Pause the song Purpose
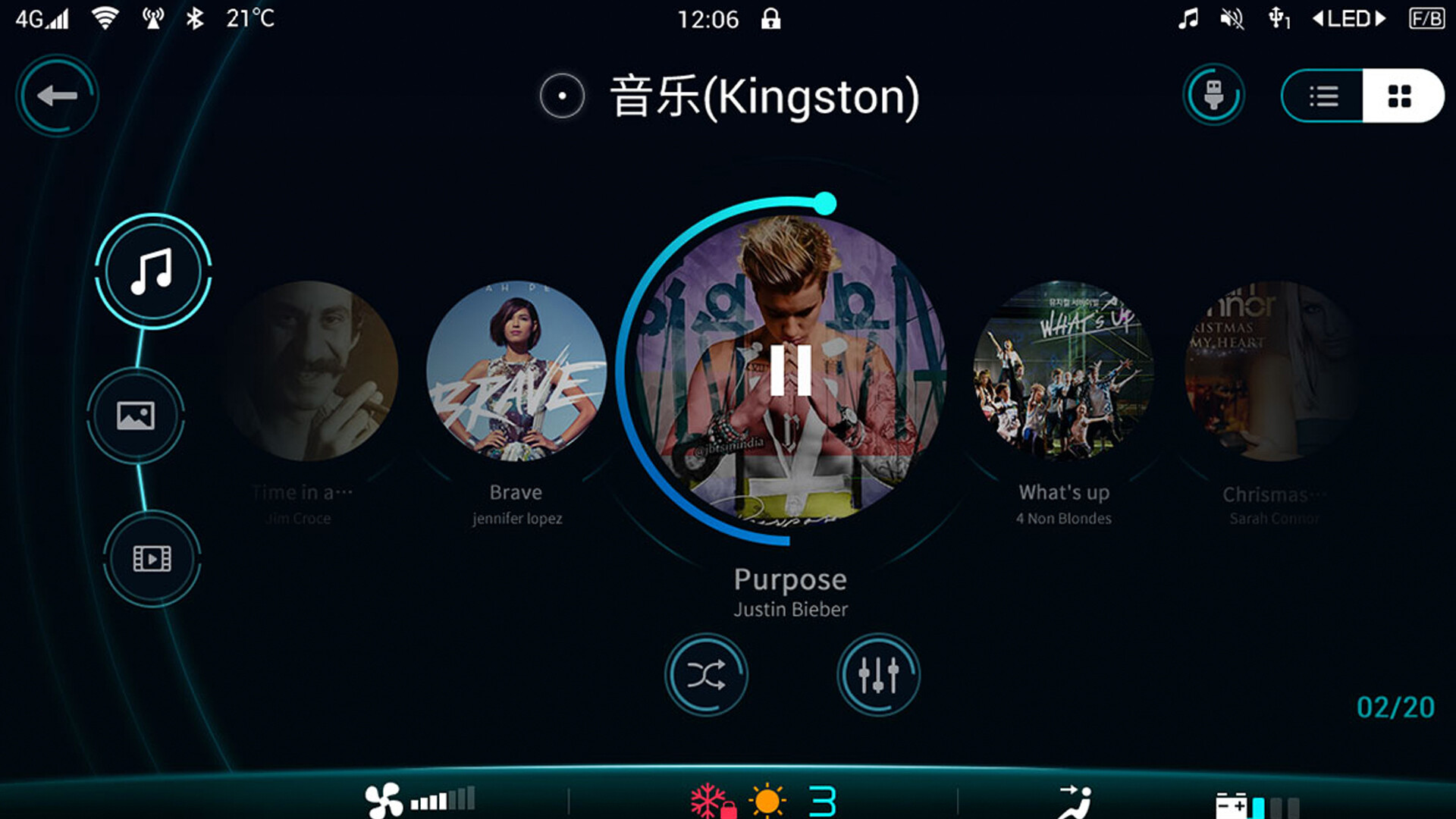The height and width of the screenshot is (819, 1456). pos(790,371)
